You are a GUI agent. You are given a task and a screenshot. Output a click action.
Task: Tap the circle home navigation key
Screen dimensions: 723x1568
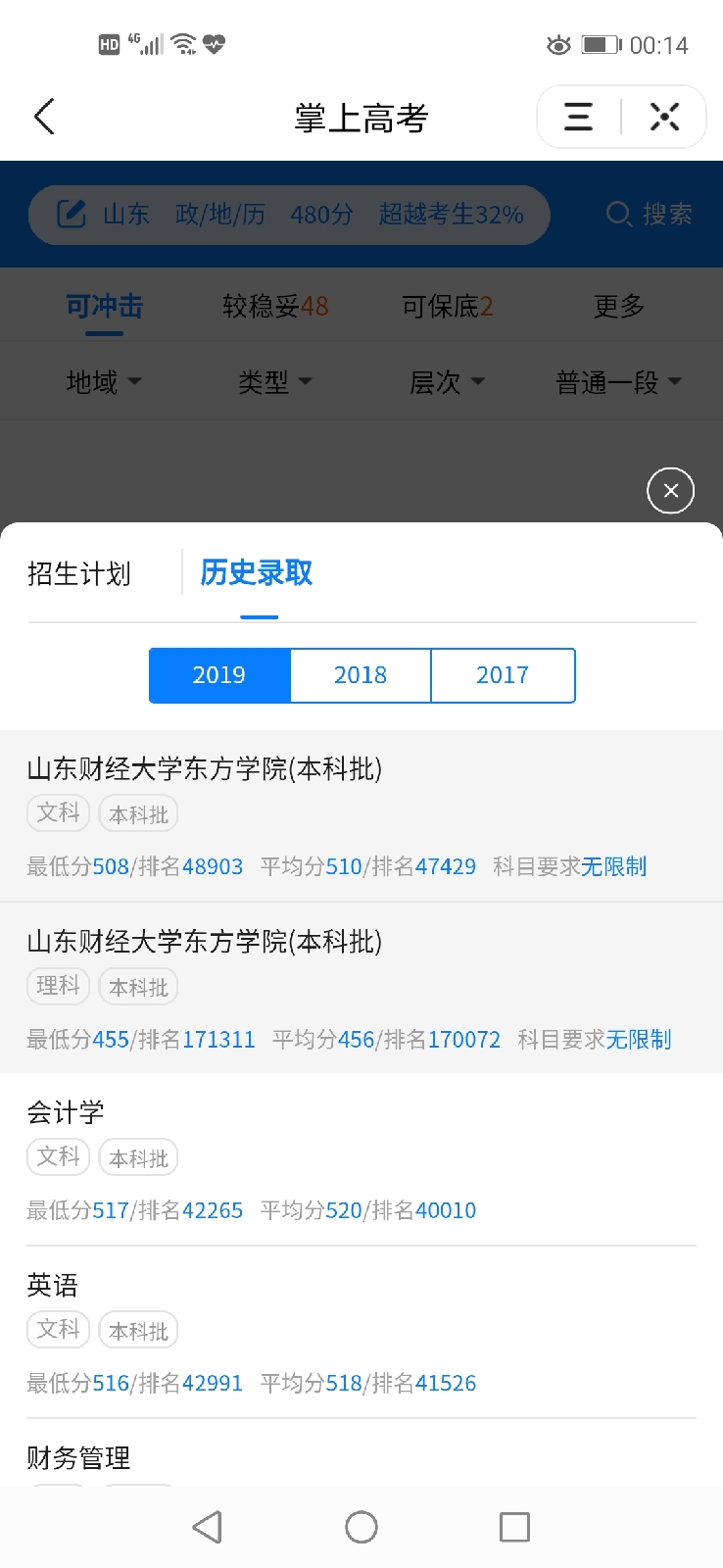pyautogui.click(x=361, y=1527)
